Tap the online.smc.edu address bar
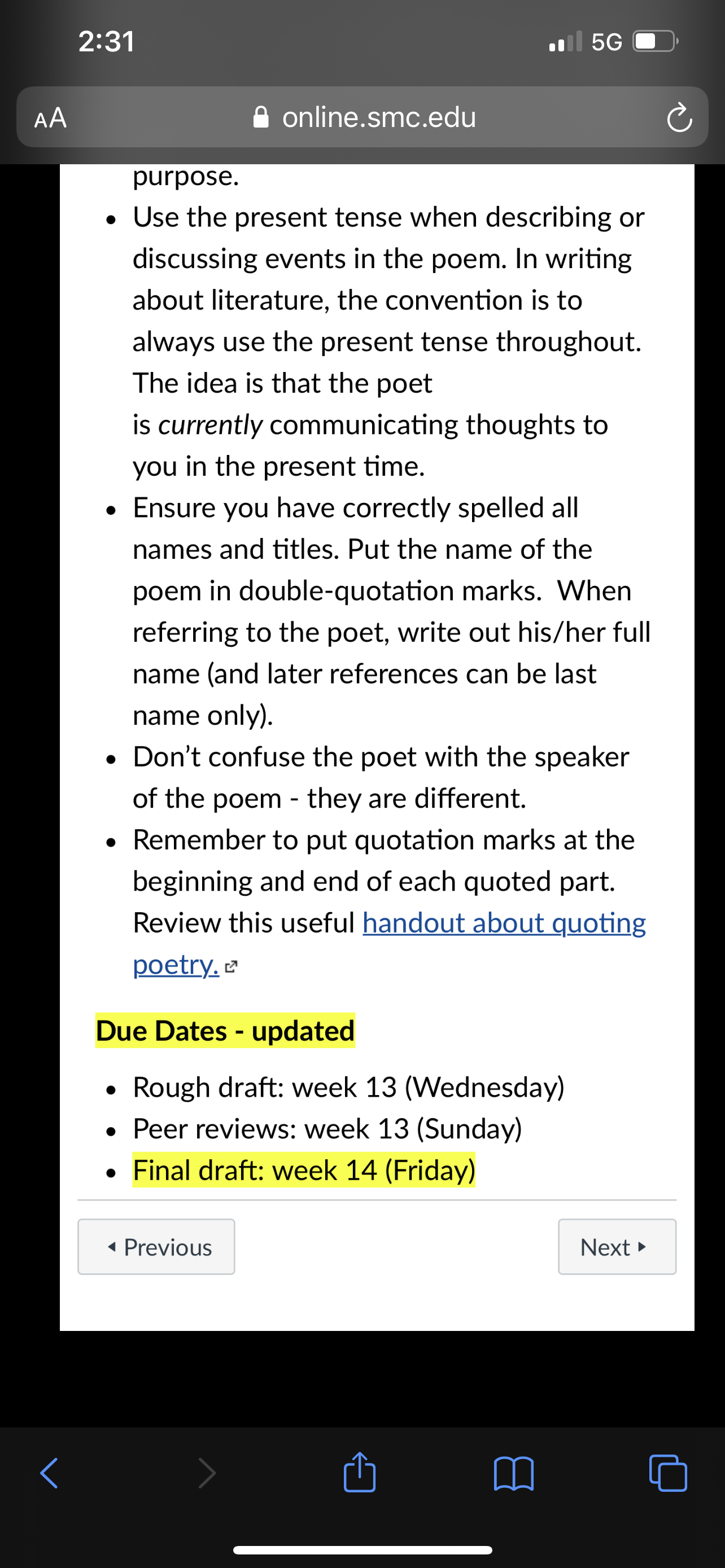The height and width of the screenshot is (1568, 725). click(364, 117)
